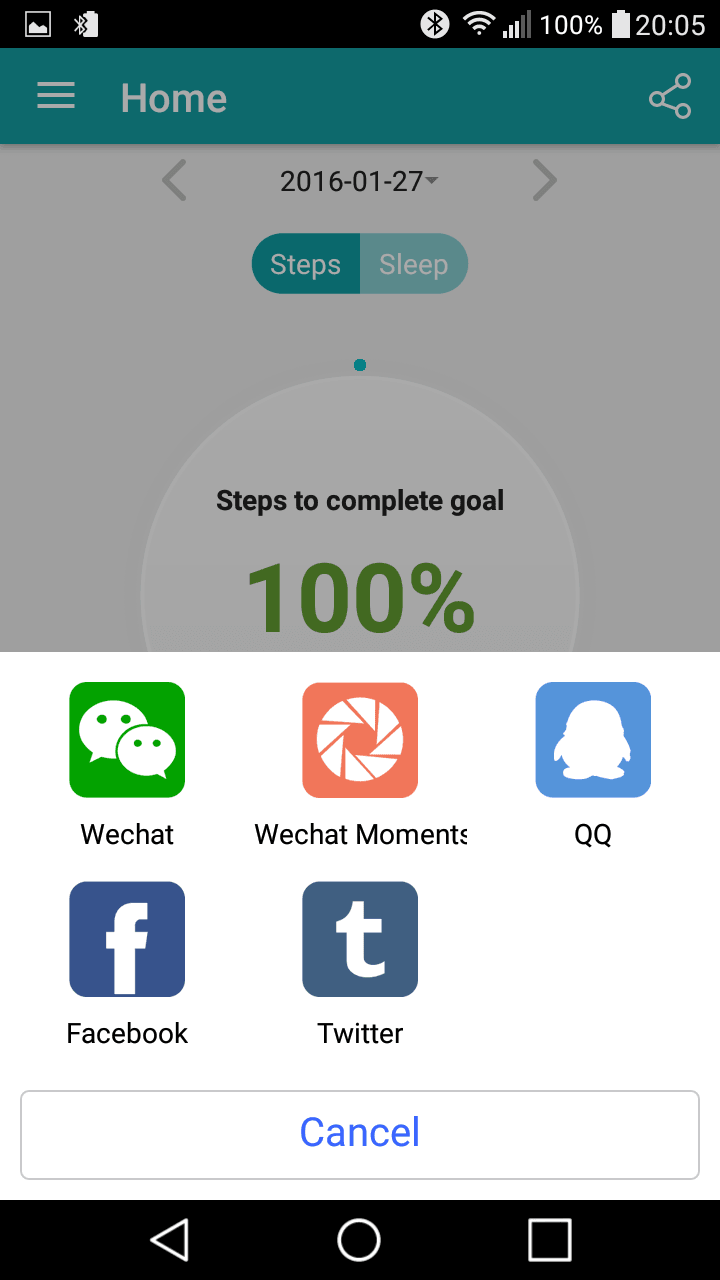Share to Wechat

pyautogui.click(x=127, y=740)
